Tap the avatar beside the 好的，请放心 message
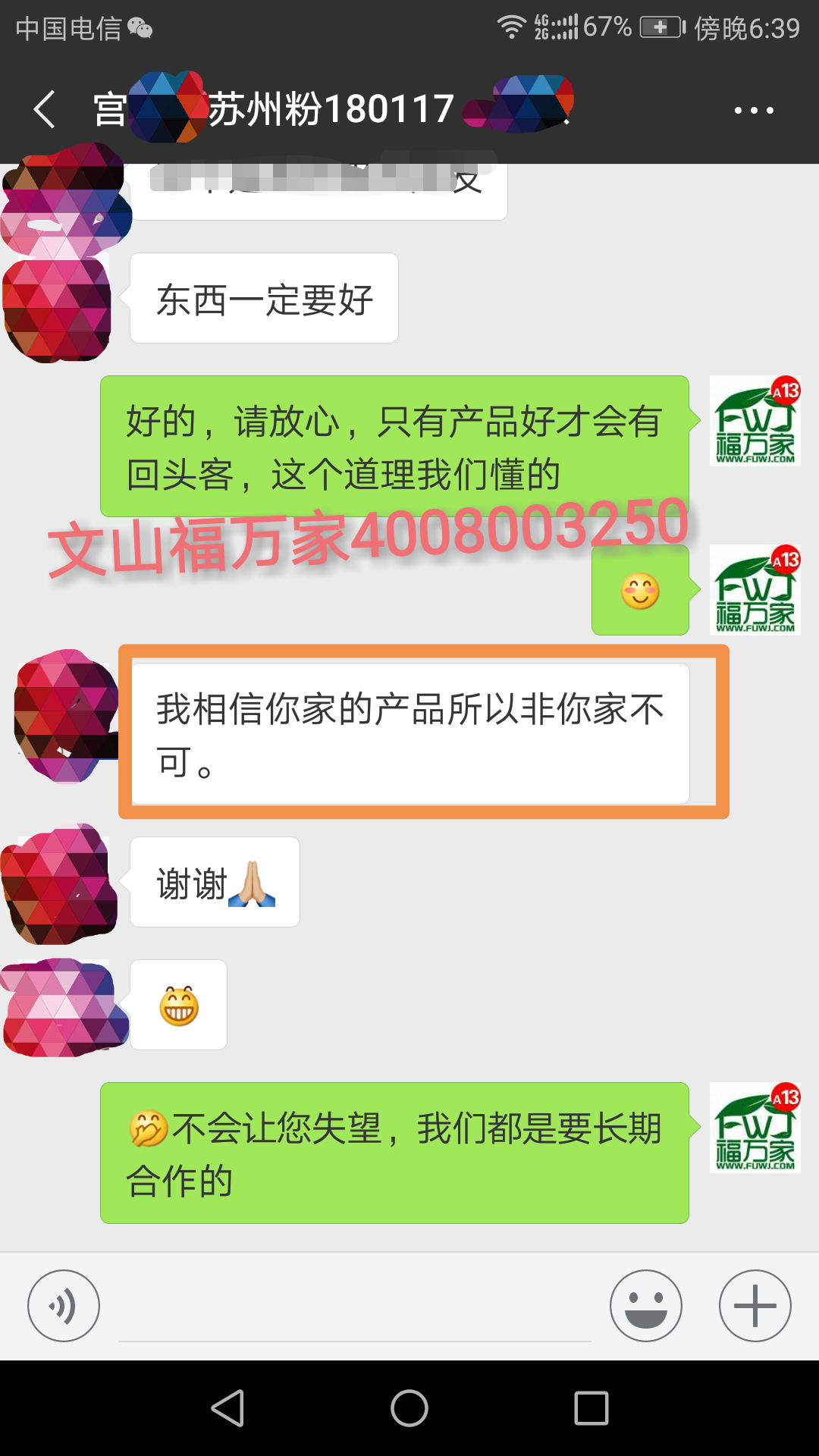Screen dimensions: 819x1456 755,421
